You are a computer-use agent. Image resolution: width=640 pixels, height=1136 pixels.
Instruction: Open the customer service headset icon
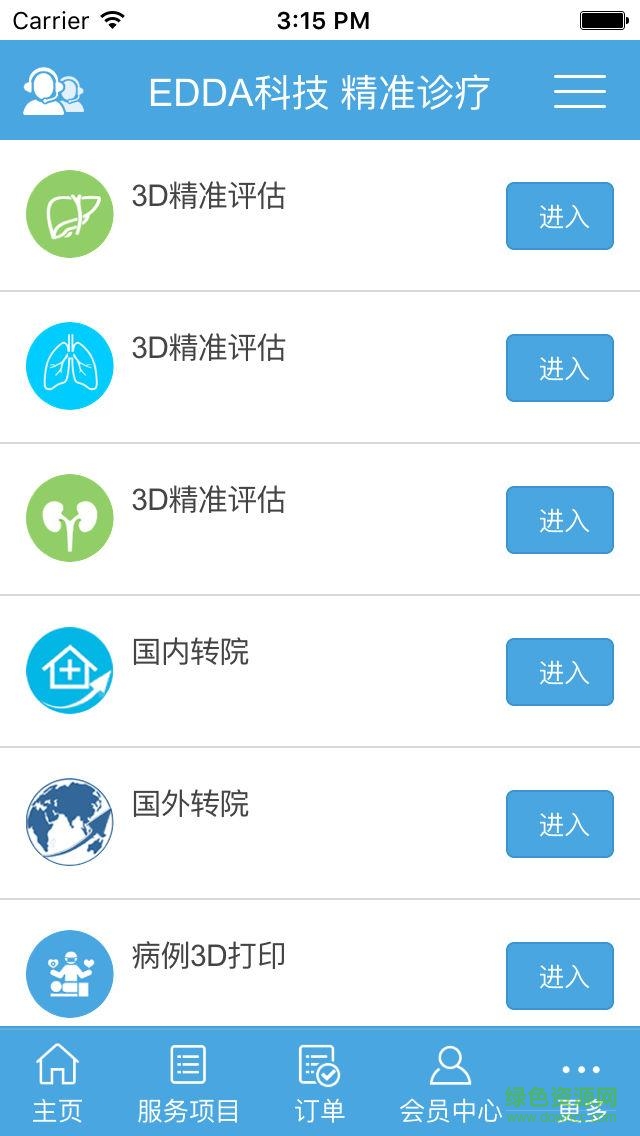tap(53, 91)
